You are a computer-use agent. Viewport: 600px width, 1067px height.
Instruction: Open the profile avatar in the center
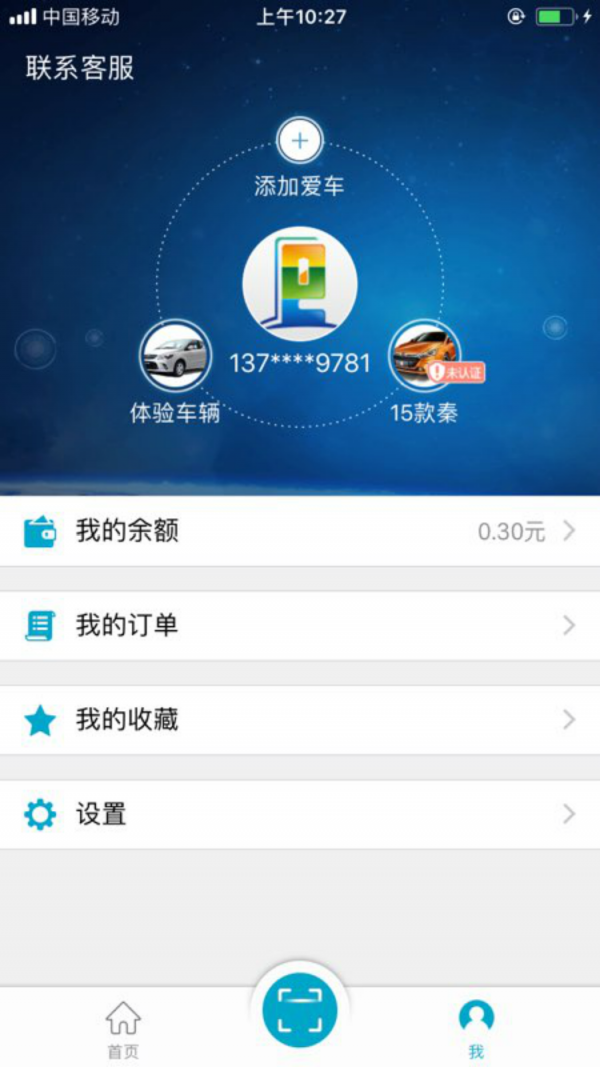tap(300, 285)
